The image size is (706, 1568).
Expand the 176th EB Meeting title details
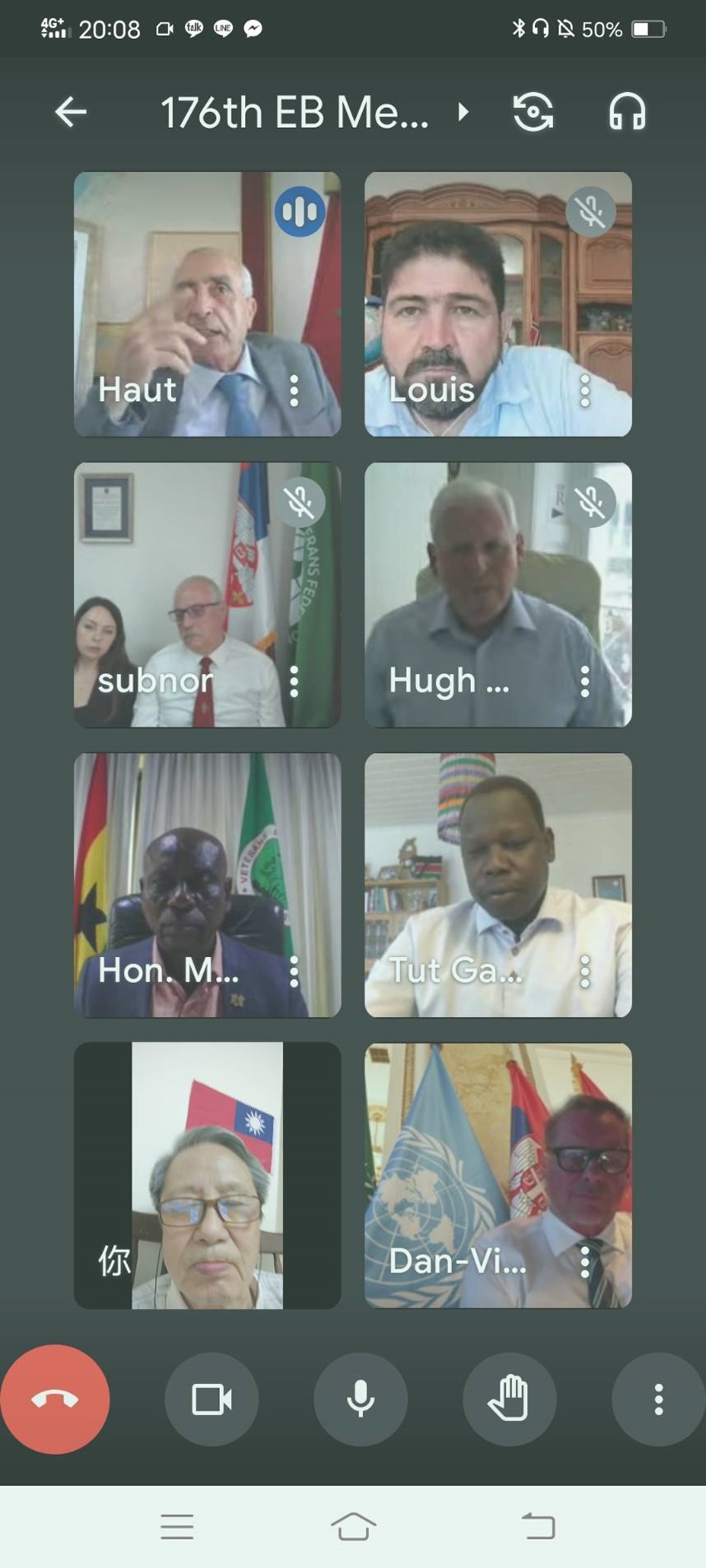coord(463,112)
